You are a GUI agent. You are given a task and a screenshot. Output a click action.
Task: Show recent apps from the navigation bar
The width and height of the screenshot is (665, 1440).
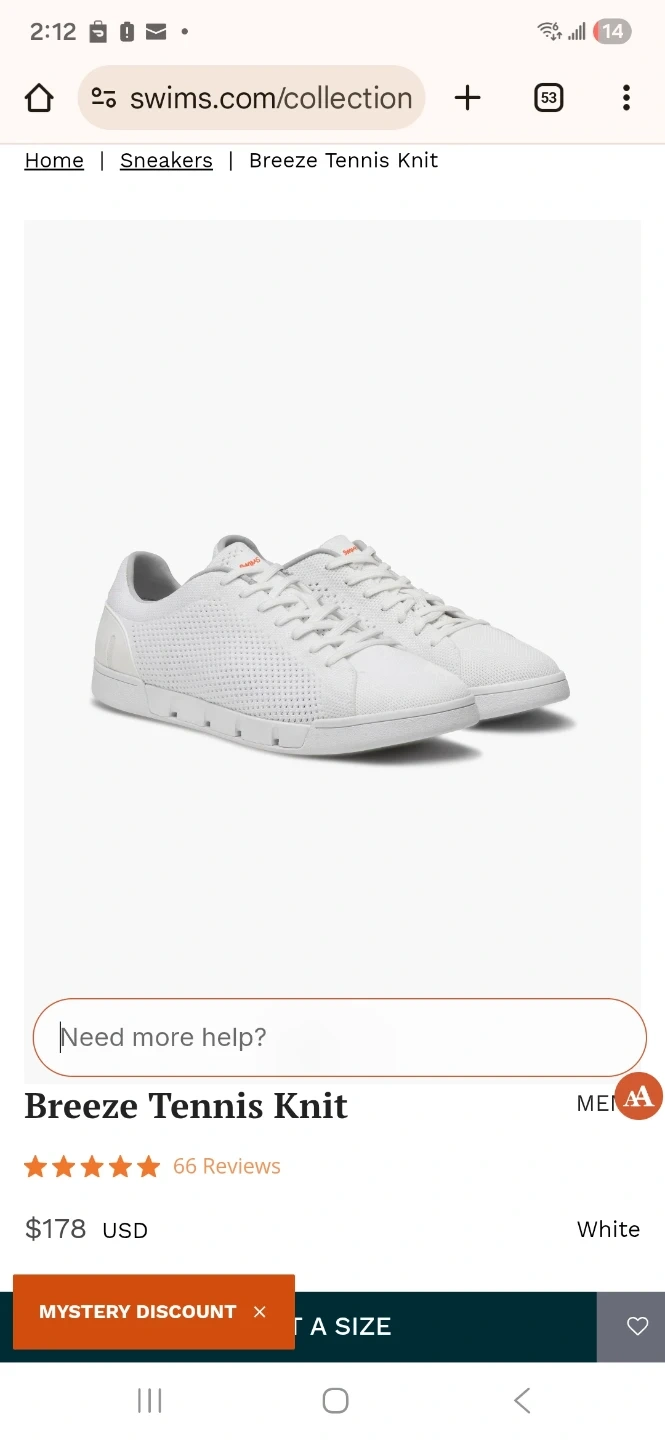tap(149, 1401)
